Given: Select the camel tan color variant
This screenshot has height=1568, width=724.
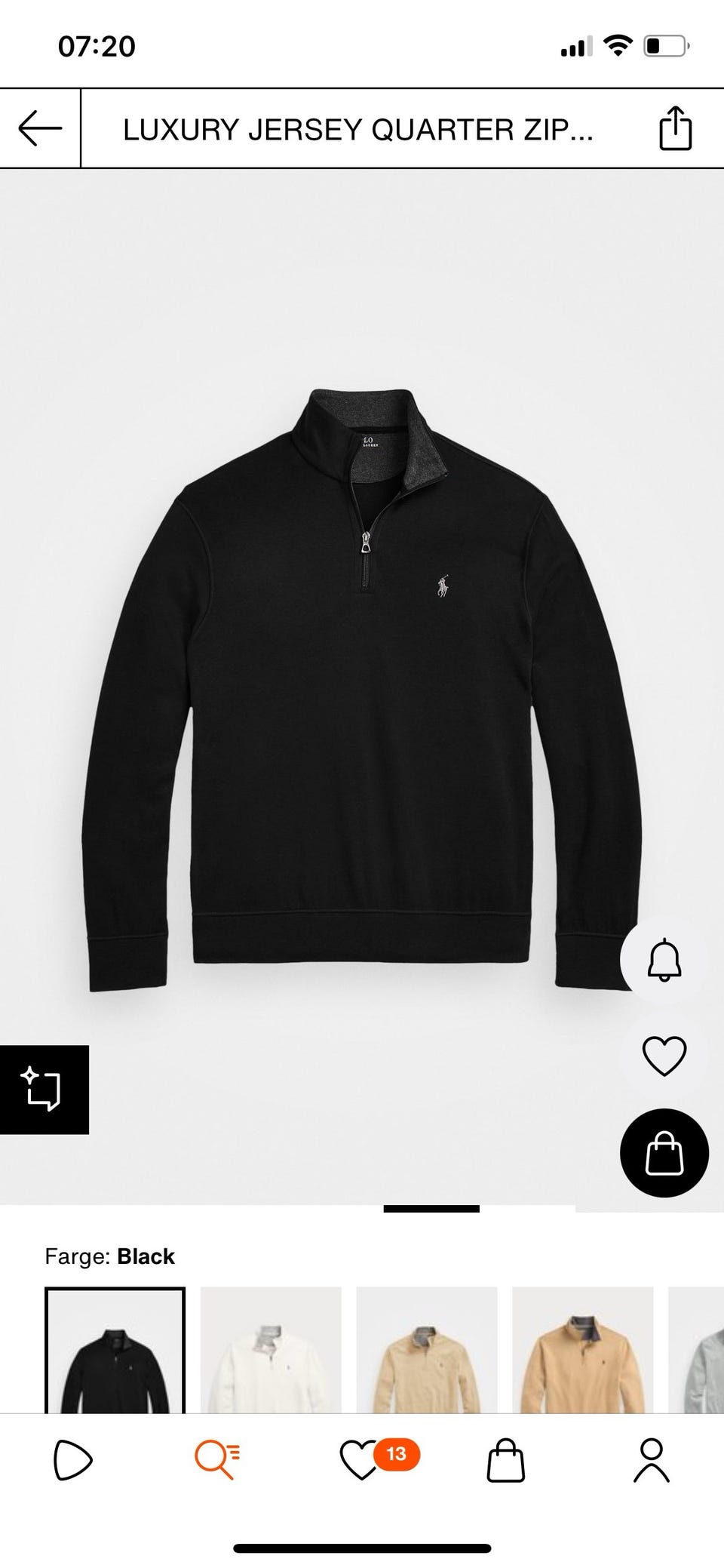Looking at the screenshot, I should pyautogui.click(x=582, y=1349).
